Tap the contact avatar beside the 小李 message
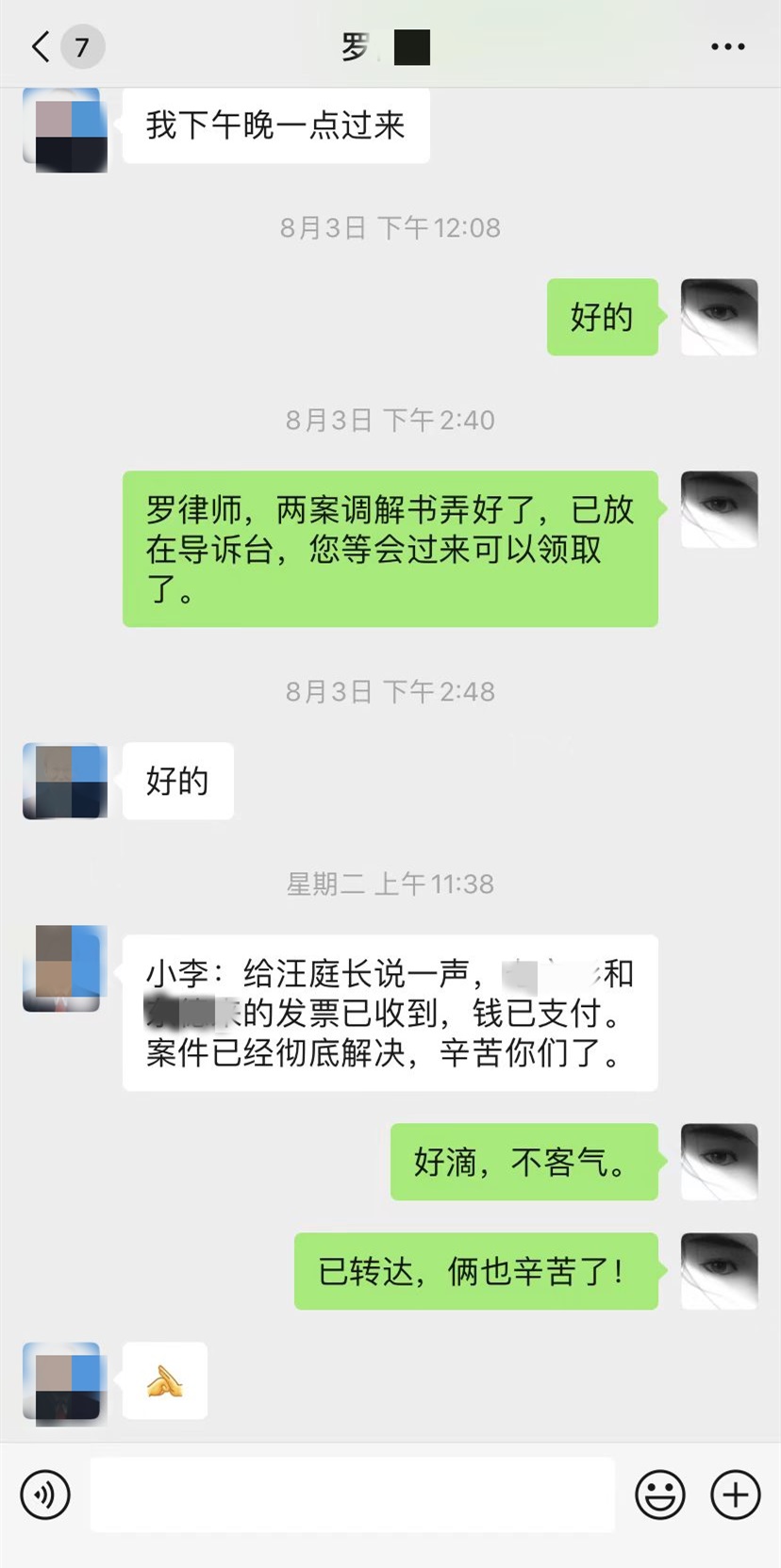 point(63,971)
